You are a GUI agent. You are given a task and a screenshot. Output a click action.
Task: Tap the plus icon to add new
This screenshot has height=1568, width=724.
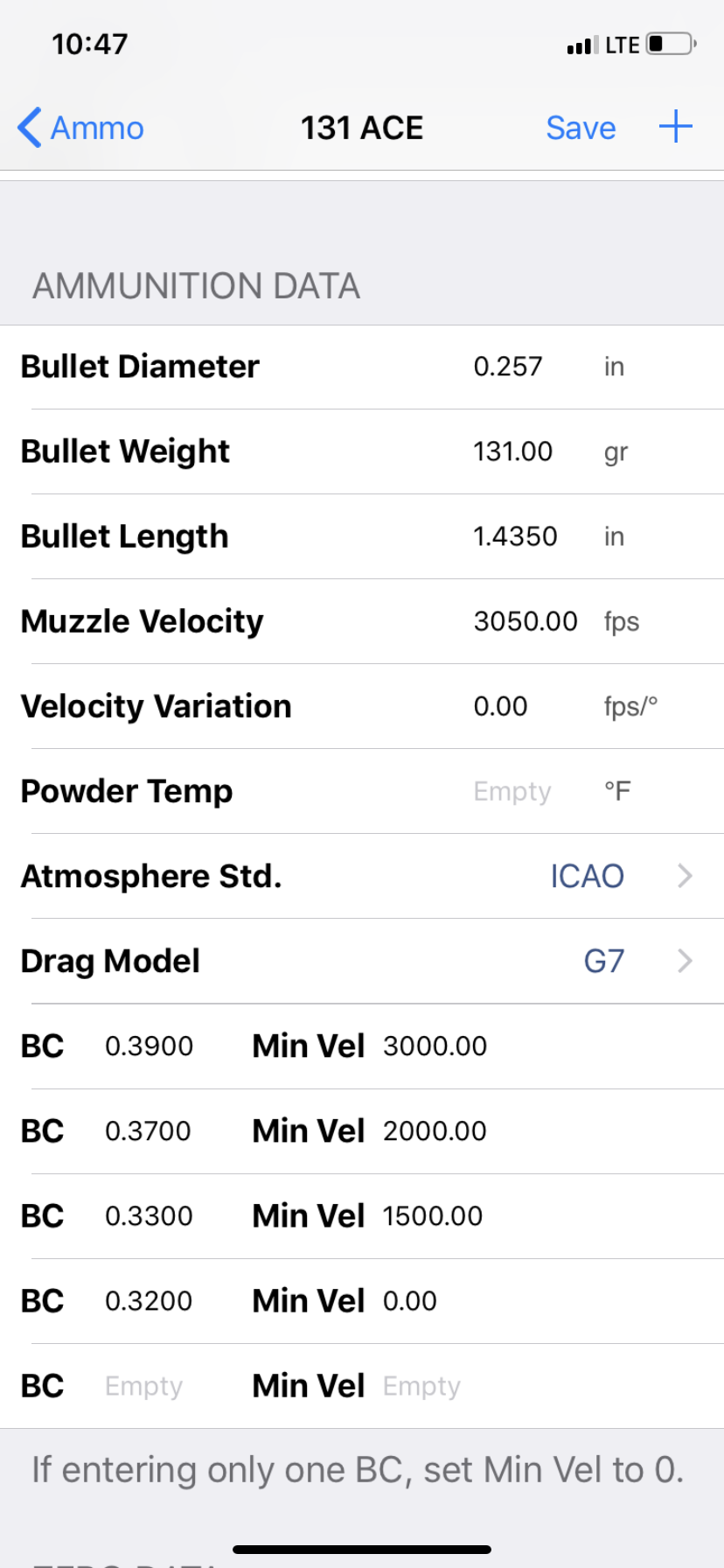pos(675,128)
